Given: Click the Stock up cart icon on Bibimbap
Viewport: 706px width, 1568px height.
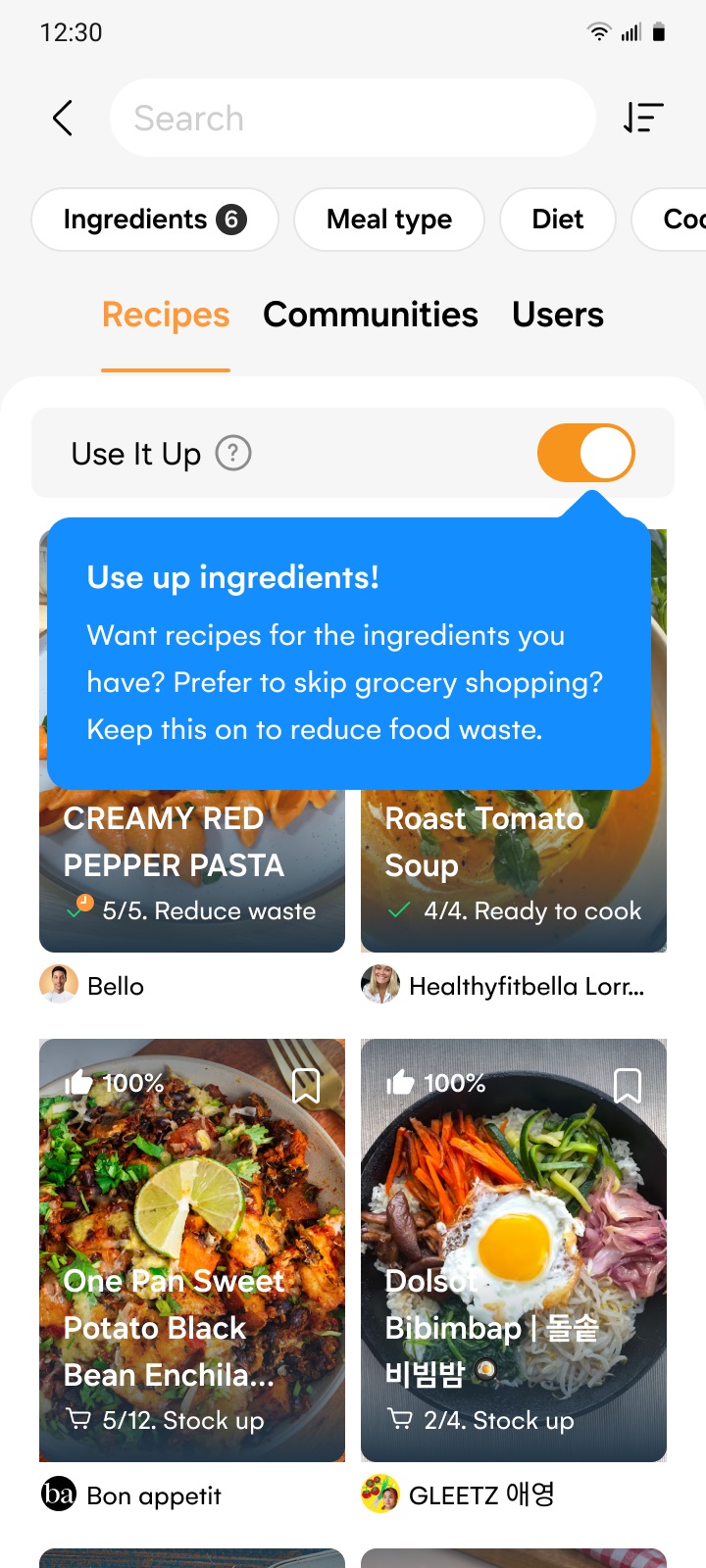Looking at the screenshot, I should [402, 1420].
